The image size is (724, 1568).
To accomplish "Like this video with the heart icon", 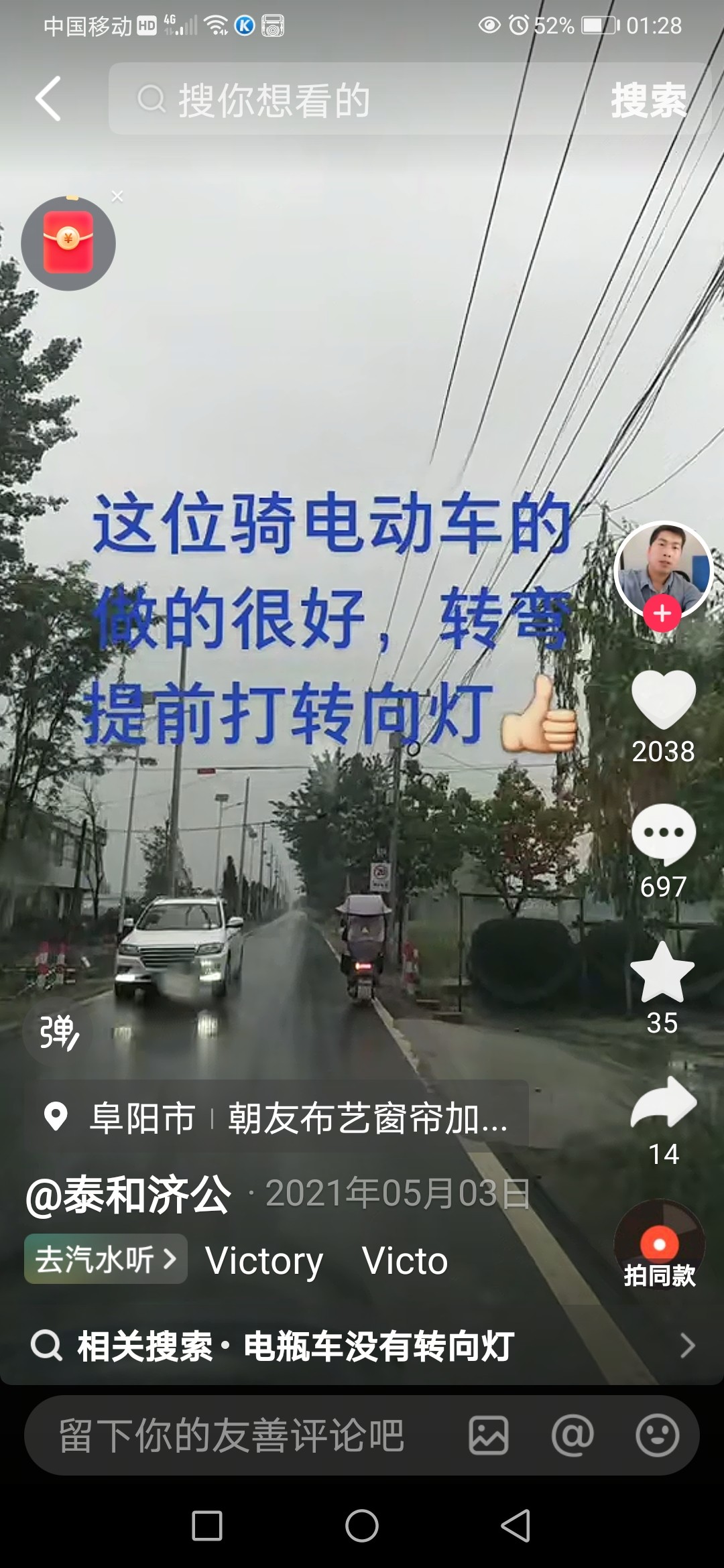I will pyautogui.click(x=663, y=700).
